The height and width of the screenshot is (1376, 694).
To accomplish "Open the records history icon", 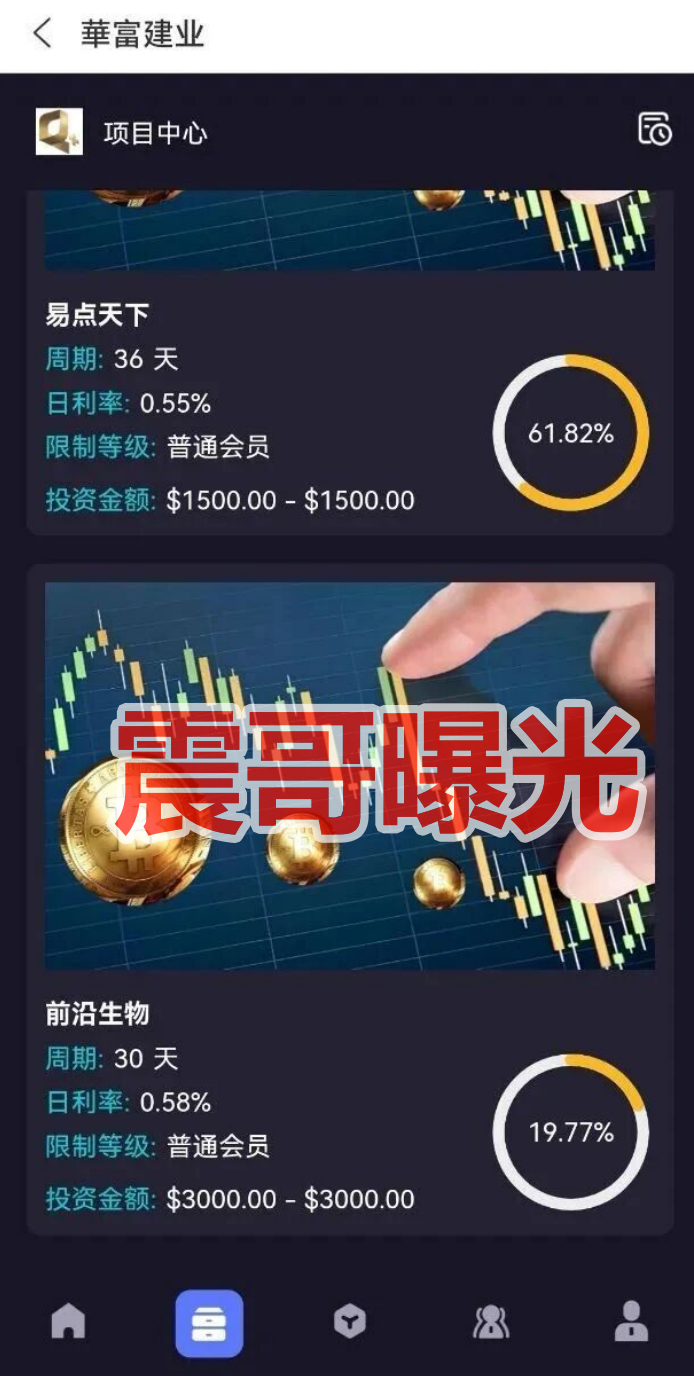I will [654, 129].
